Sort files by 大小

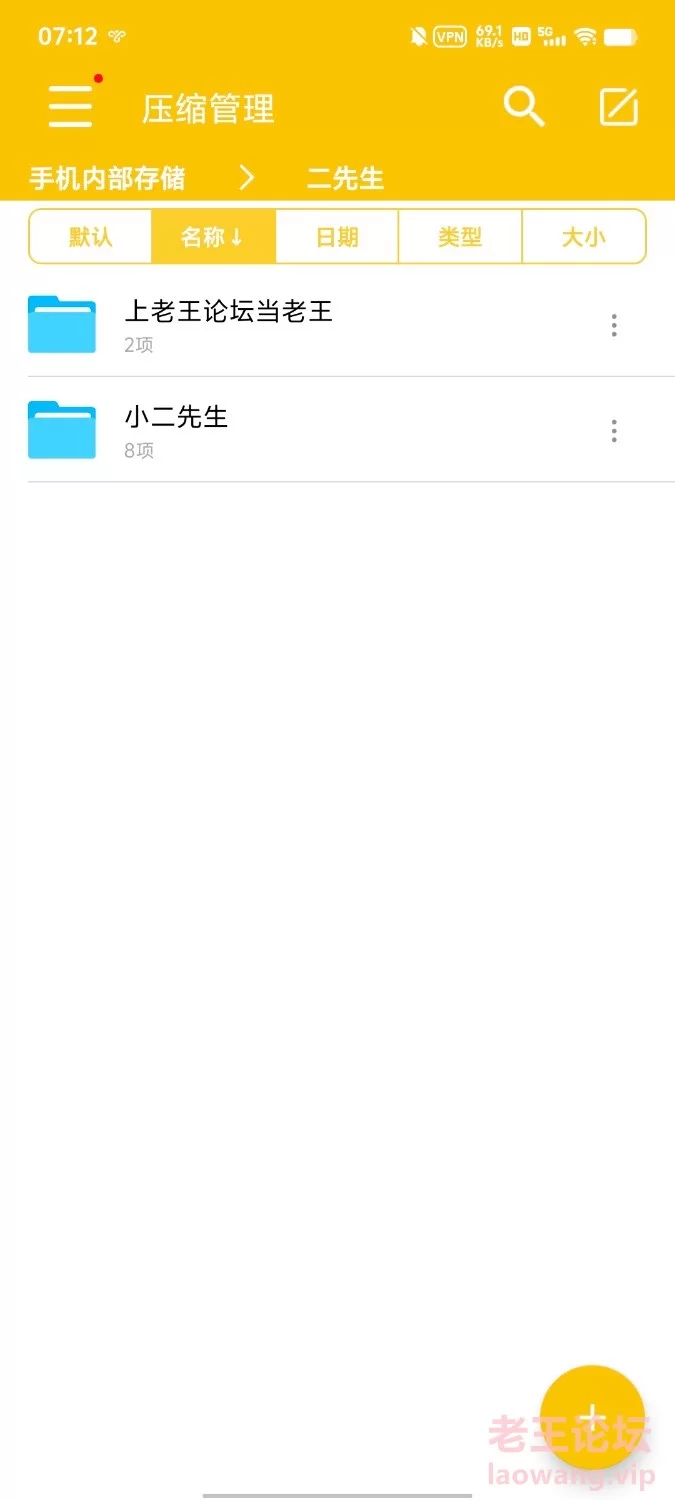click(x=584, y=237)
